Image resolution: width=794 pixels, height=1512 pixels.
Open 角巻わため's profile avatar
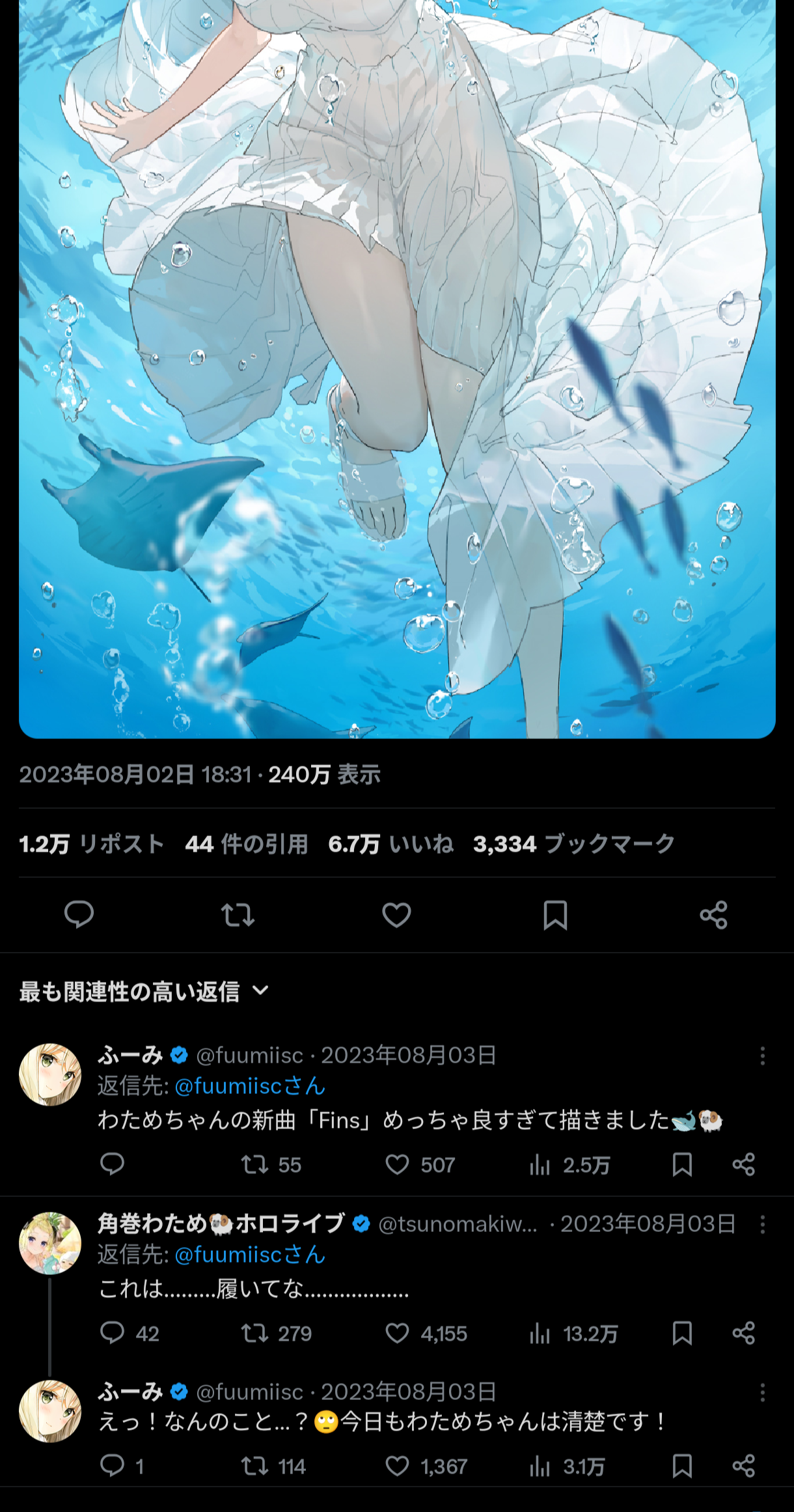[50, 1243]
